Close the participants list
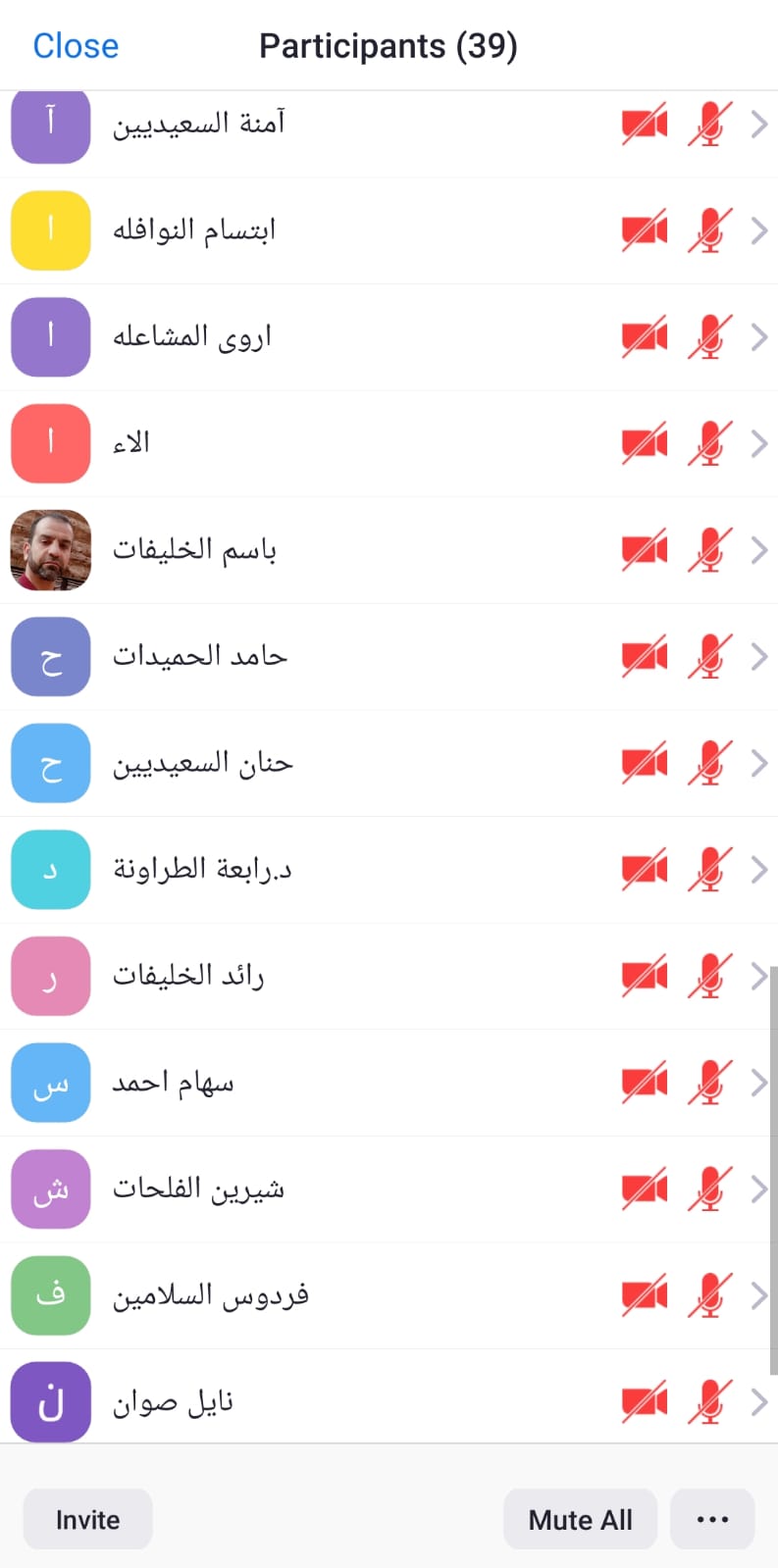778x1568 pixels. coord(76,46)
